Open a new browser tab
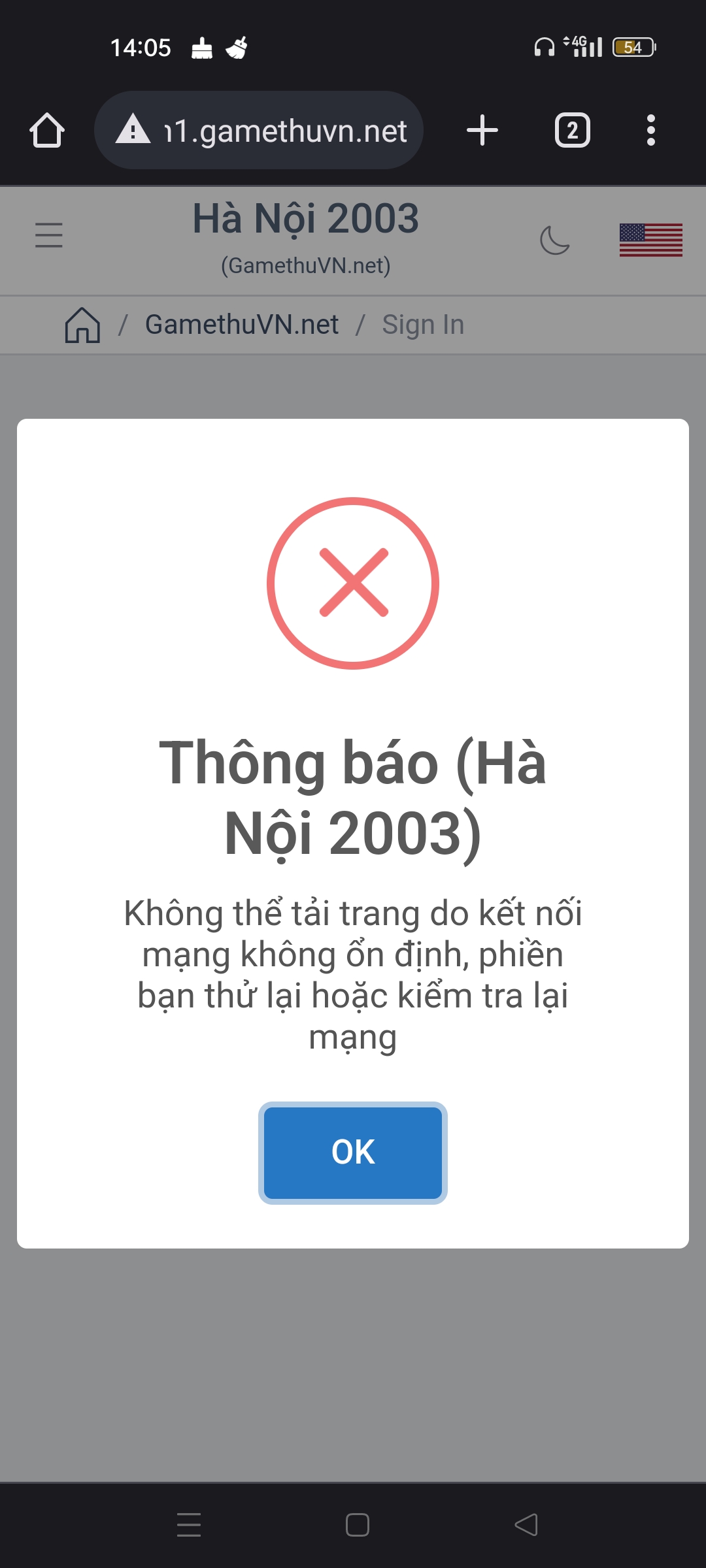 (482, 131)
